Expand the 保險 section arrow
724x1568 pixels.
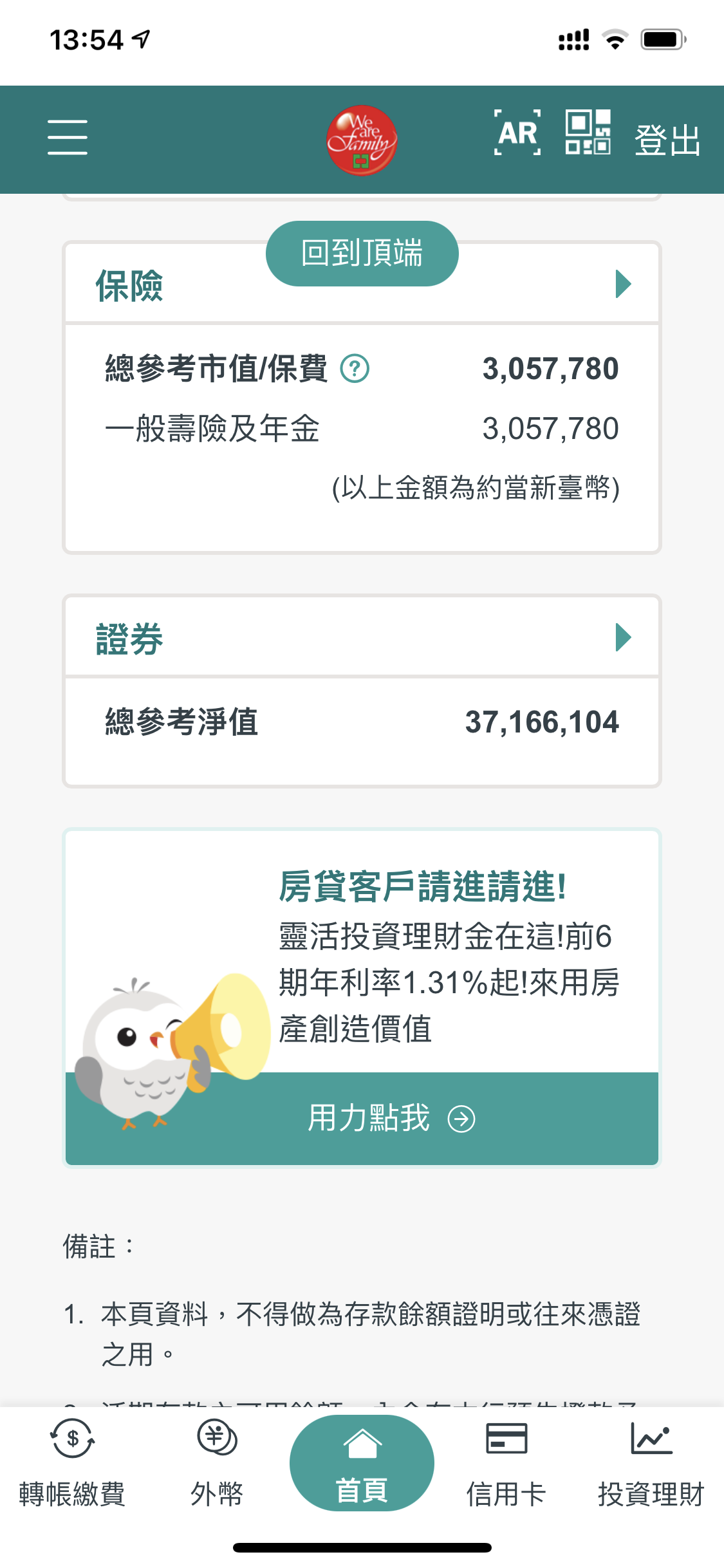click(x=622, y=284)
